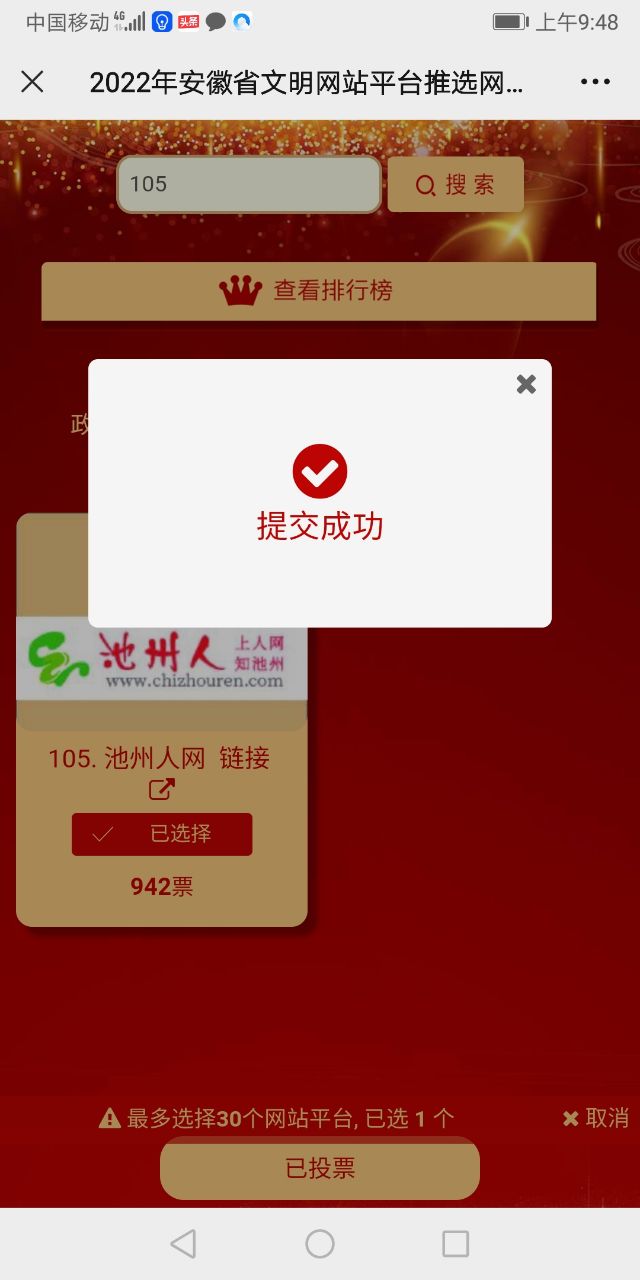This screenshot has height=1280, width=640.
Task: Close the webpage with the X icon
Action: click(32, 82)
